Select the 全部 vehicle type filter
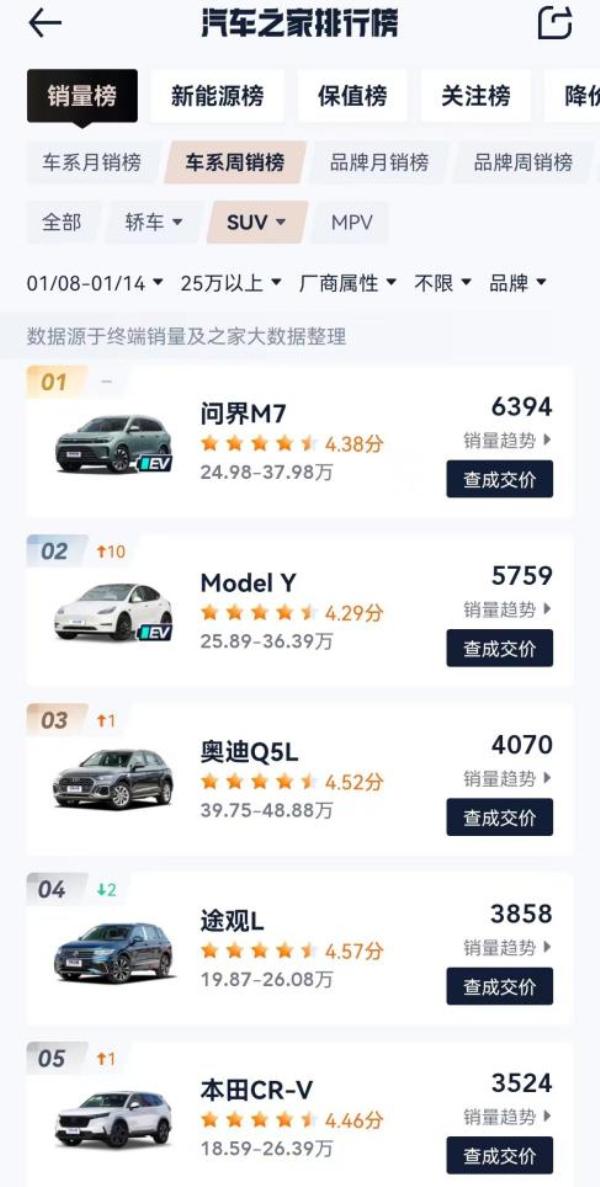The image size is (600, 1187). pyautogui.click(x=61, y=223)
